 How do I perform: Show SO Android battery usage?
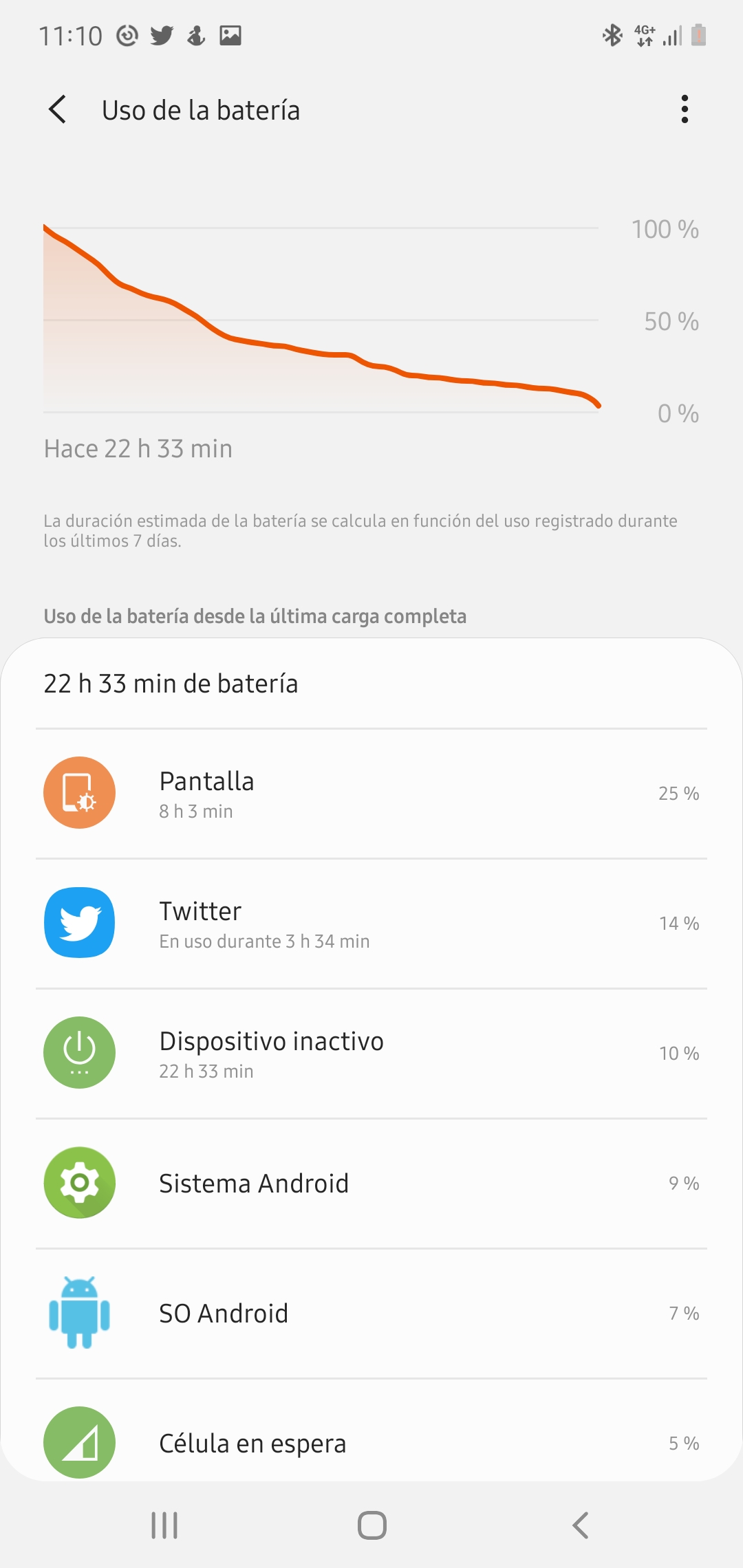[x=371, y=1314]
